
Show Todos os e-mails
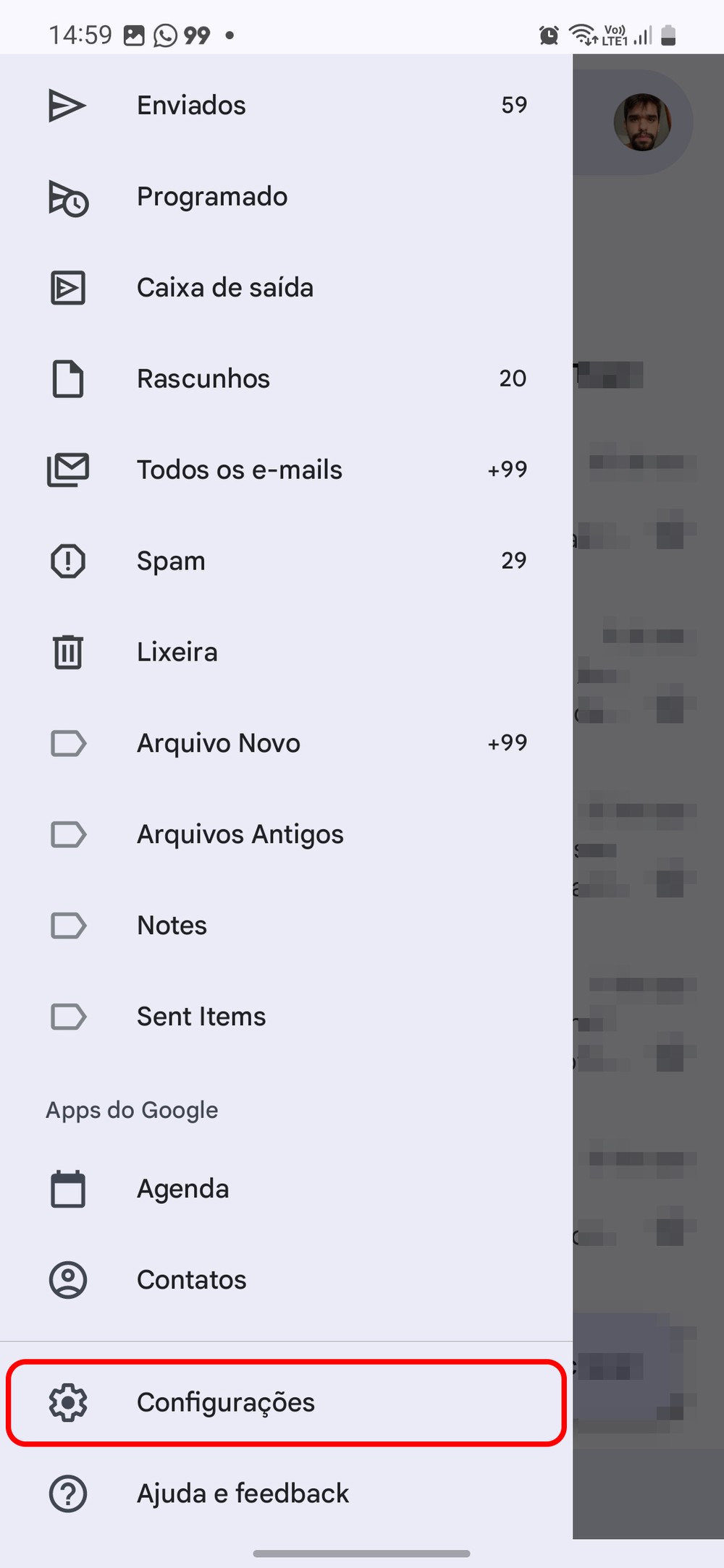pyautogui.click(x=240, y=470)
